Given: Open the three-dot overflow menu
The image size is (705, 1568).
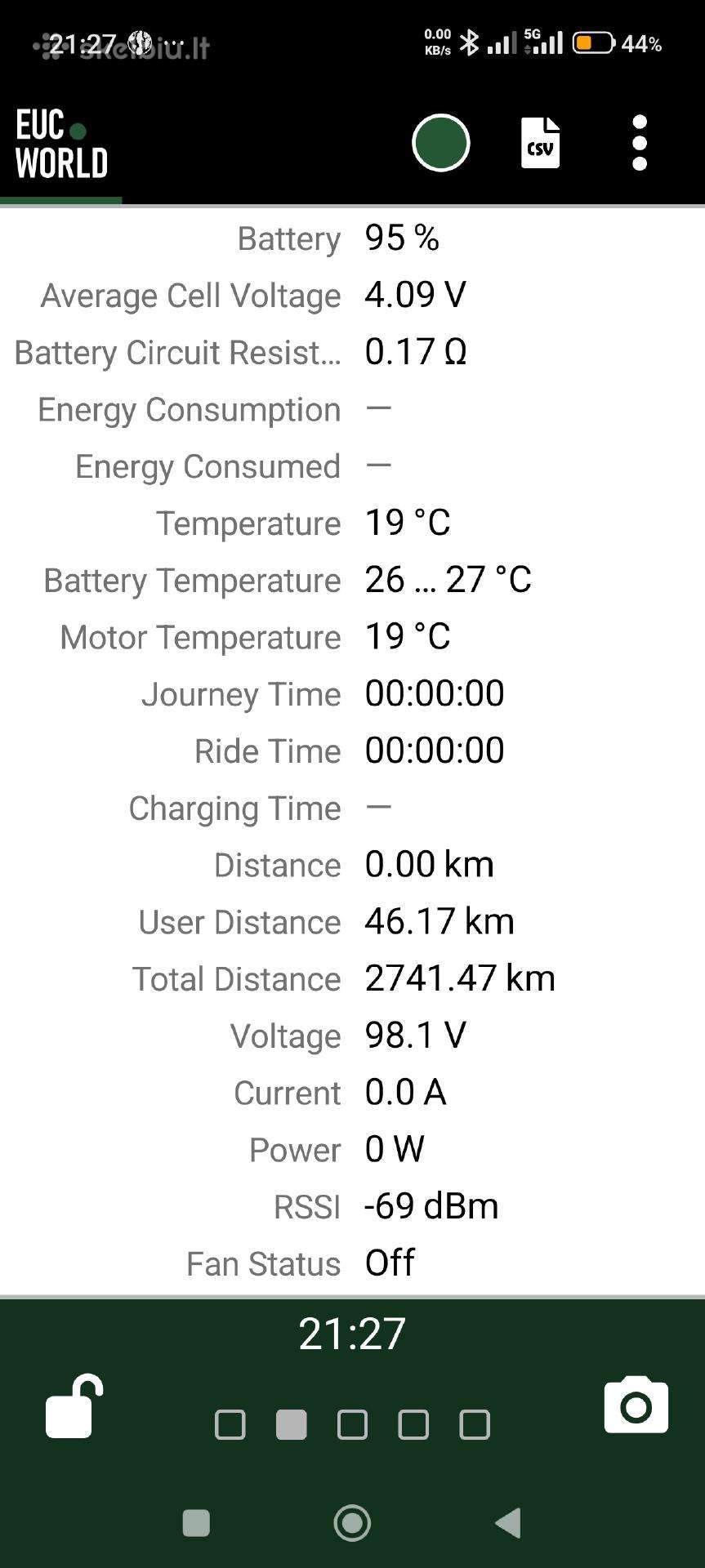Looking at the screenshot, I should tap(640, 143).
